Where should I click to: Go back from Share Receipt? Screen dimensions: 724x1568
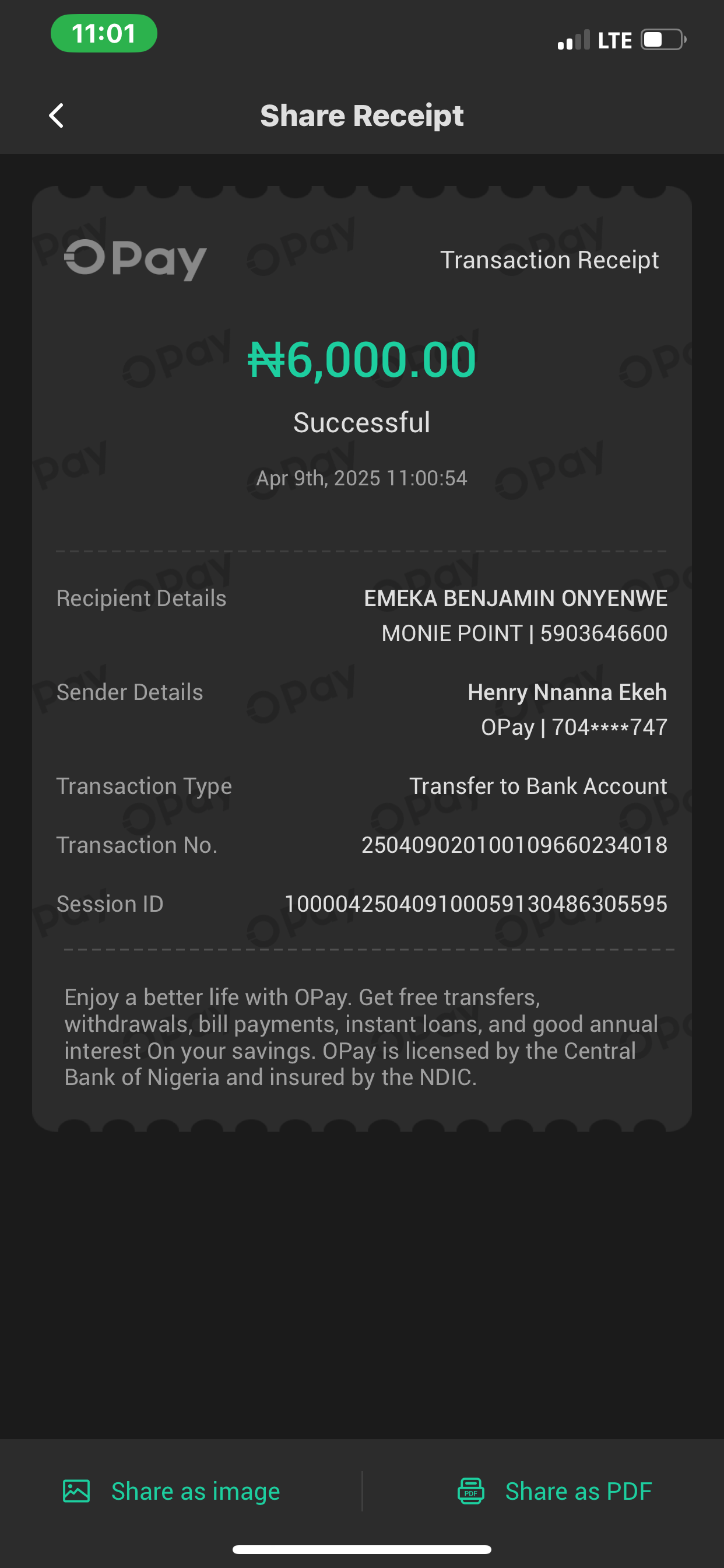click(57, 116)
